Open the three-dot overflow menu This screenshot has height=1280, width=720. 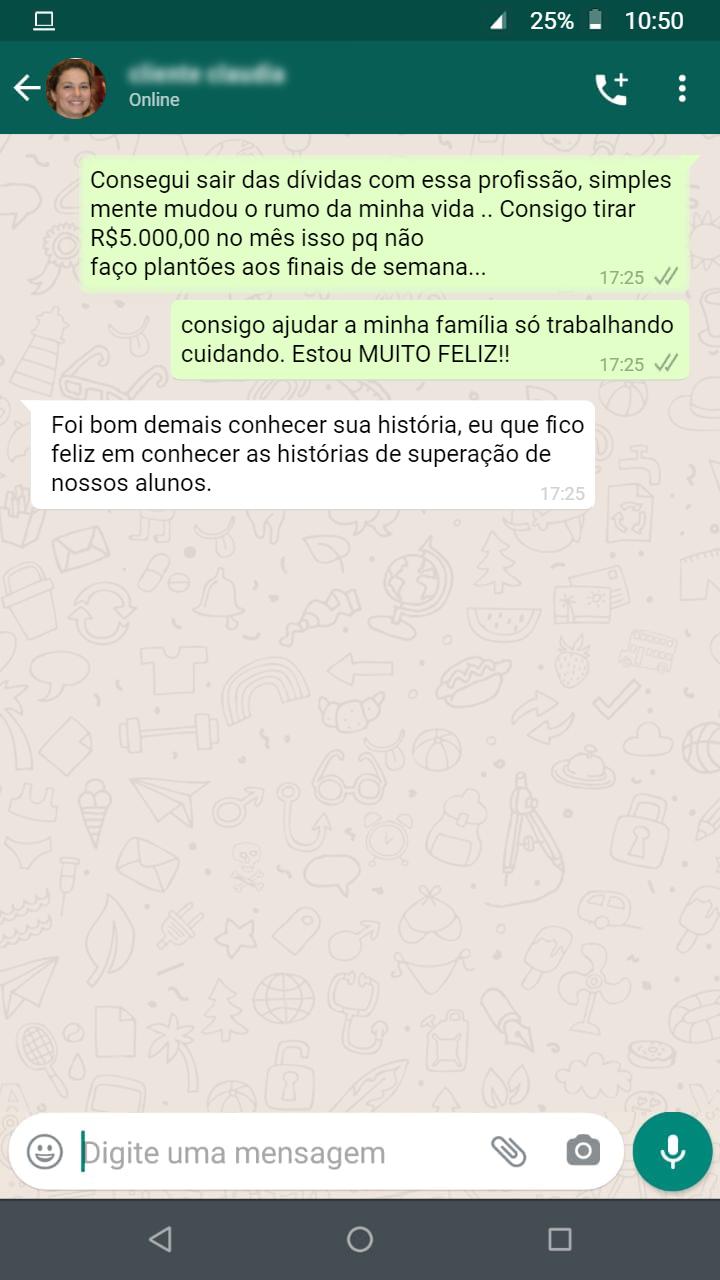point(682,89)
